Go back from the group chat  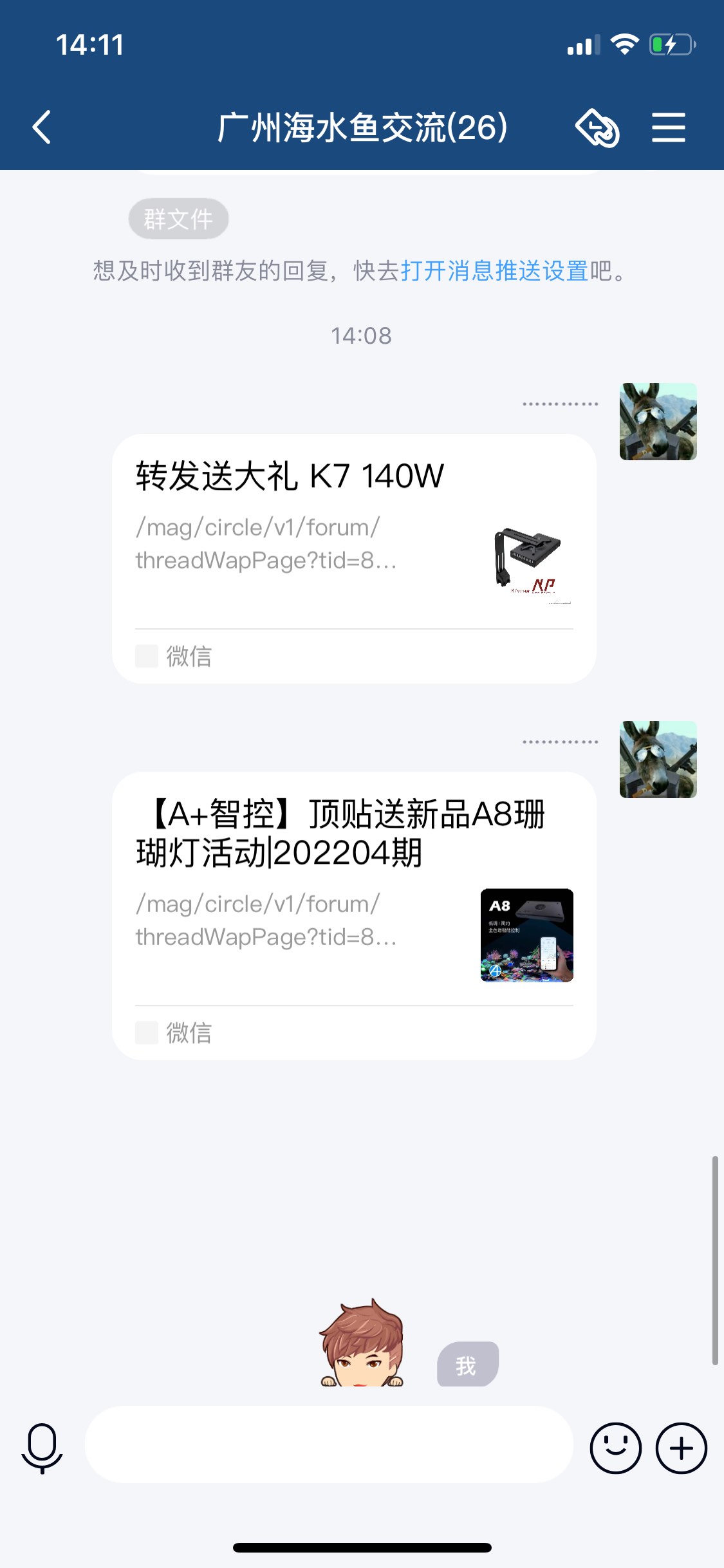click(42, 127)
